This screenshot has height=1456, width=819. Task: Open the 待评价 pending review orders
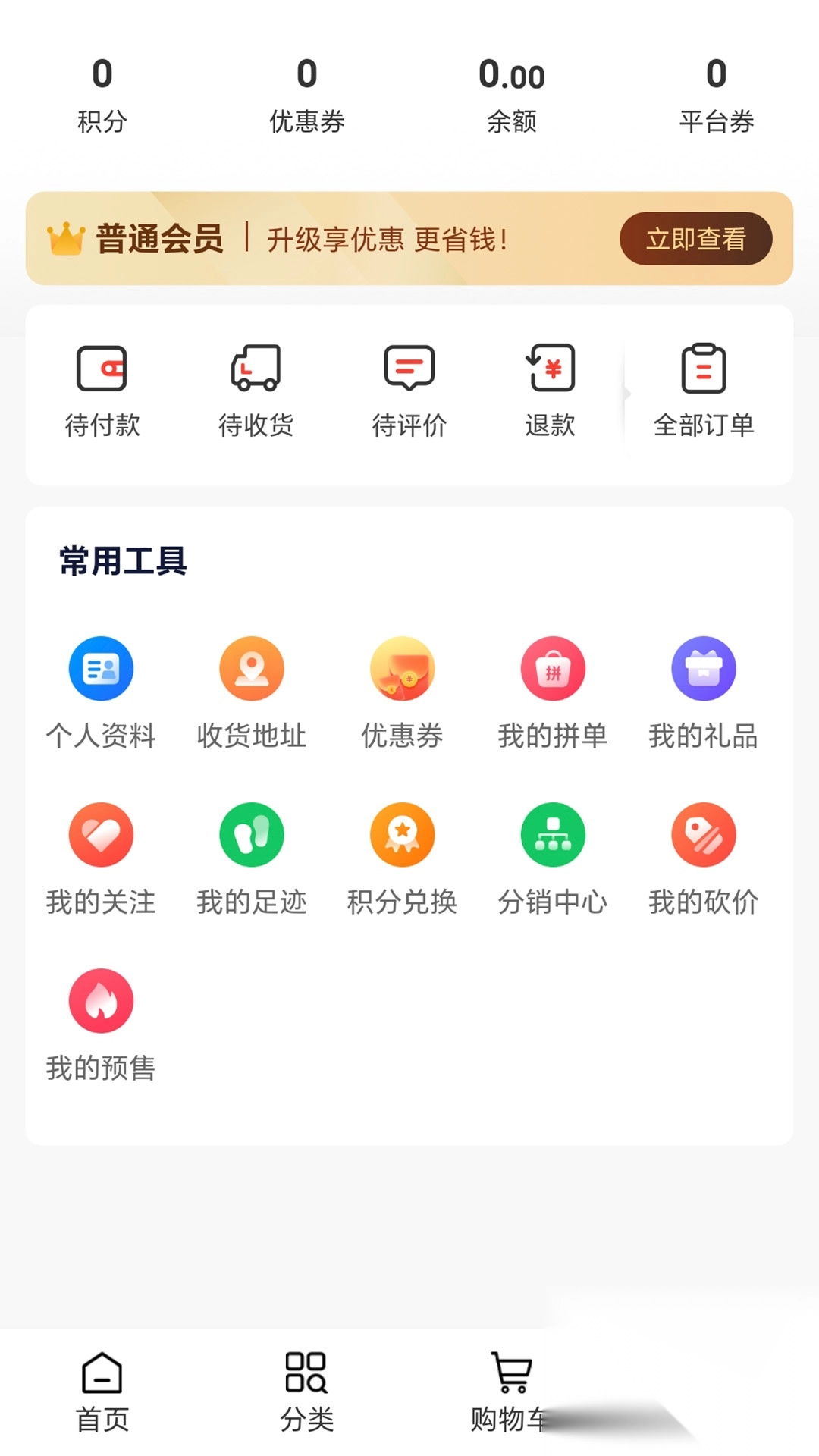point(402,391)
